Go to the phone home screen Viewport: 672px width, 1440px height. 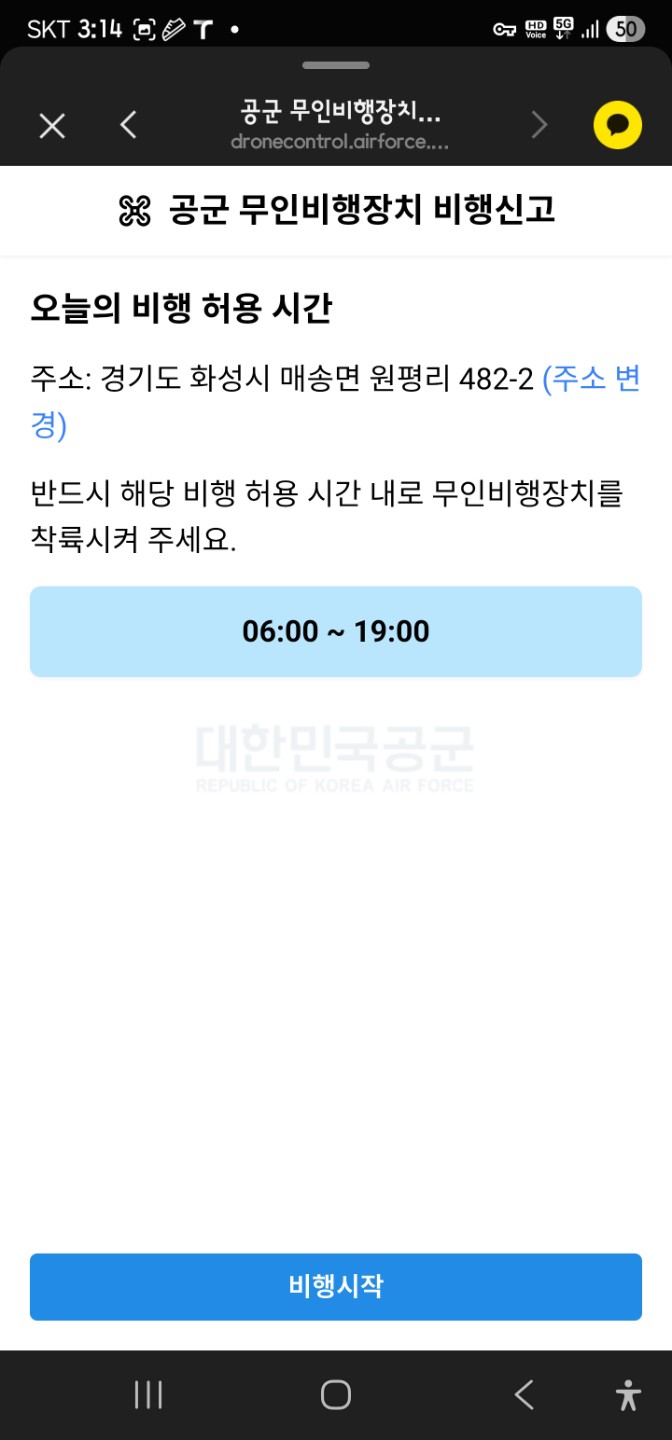[x=336, y=1395]
